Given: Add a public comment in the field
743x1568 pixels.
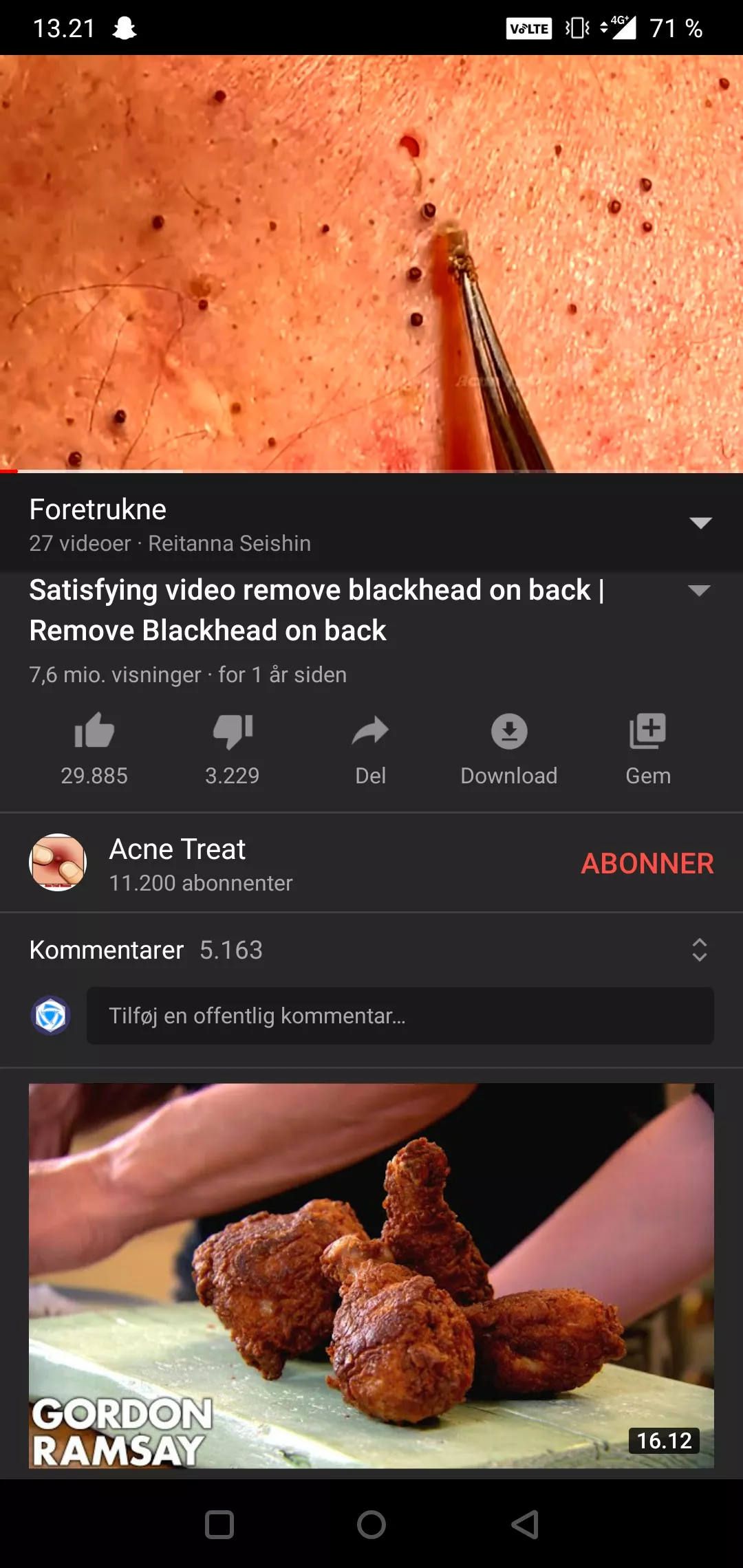Looking at the screenshot, I should coord(399,1016).
